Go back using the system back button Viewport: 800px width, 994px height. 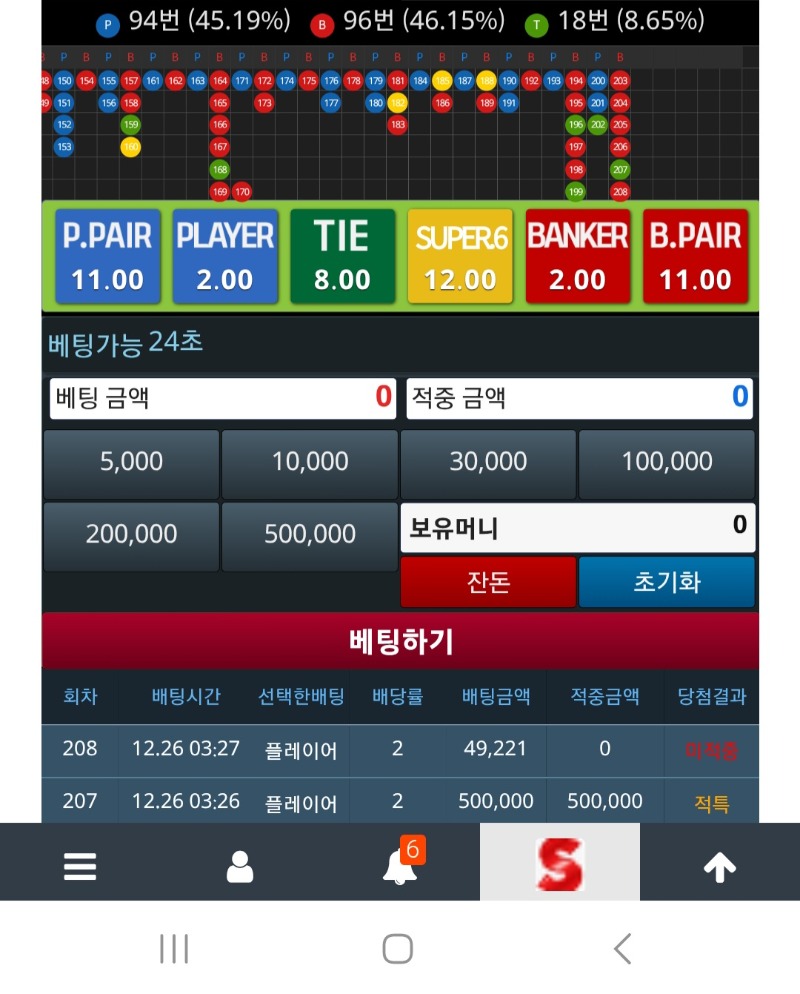pyautogui.click(x=622, y=948)
